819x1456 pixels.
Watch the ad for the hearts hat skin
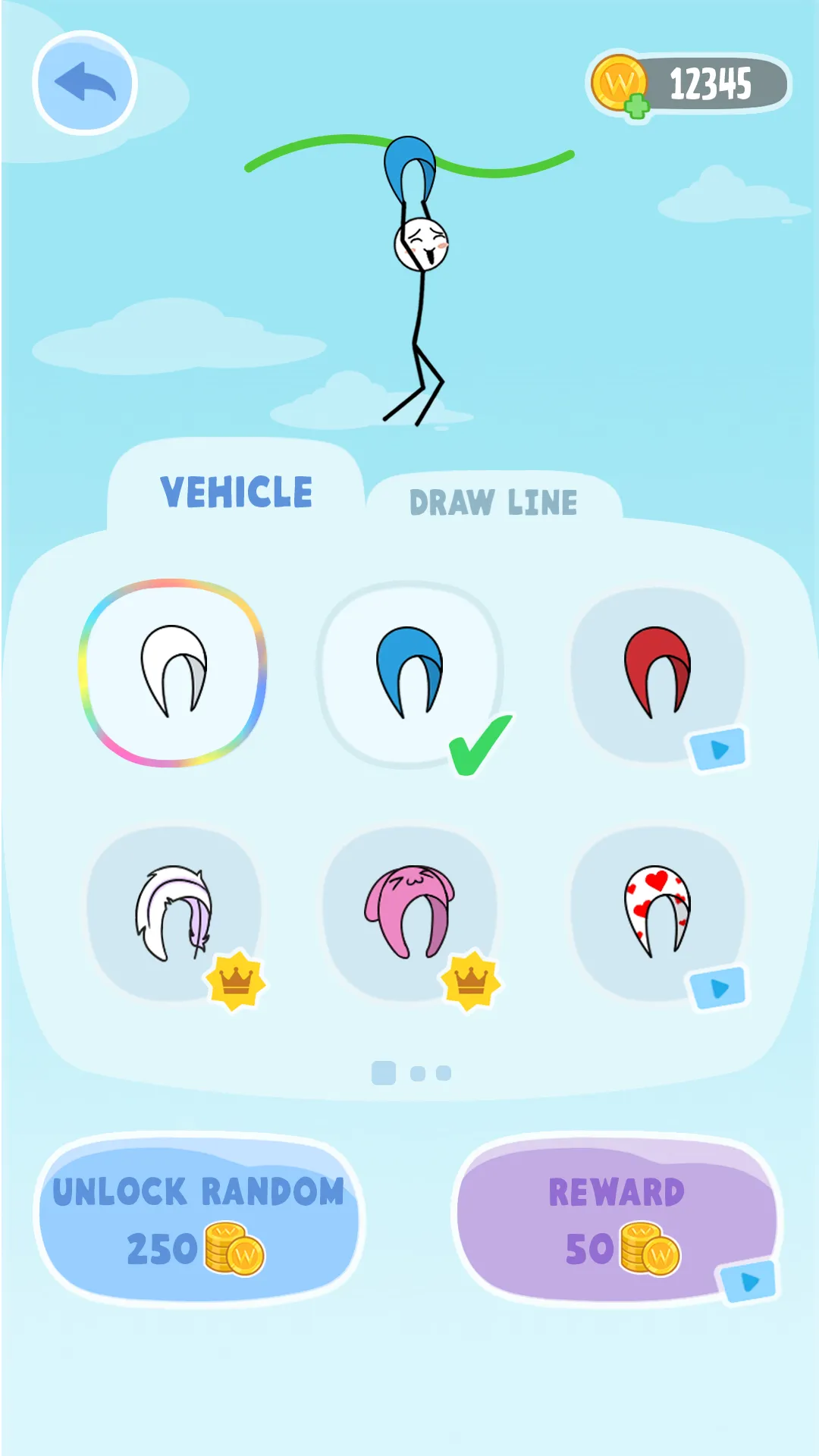[716, 986]
